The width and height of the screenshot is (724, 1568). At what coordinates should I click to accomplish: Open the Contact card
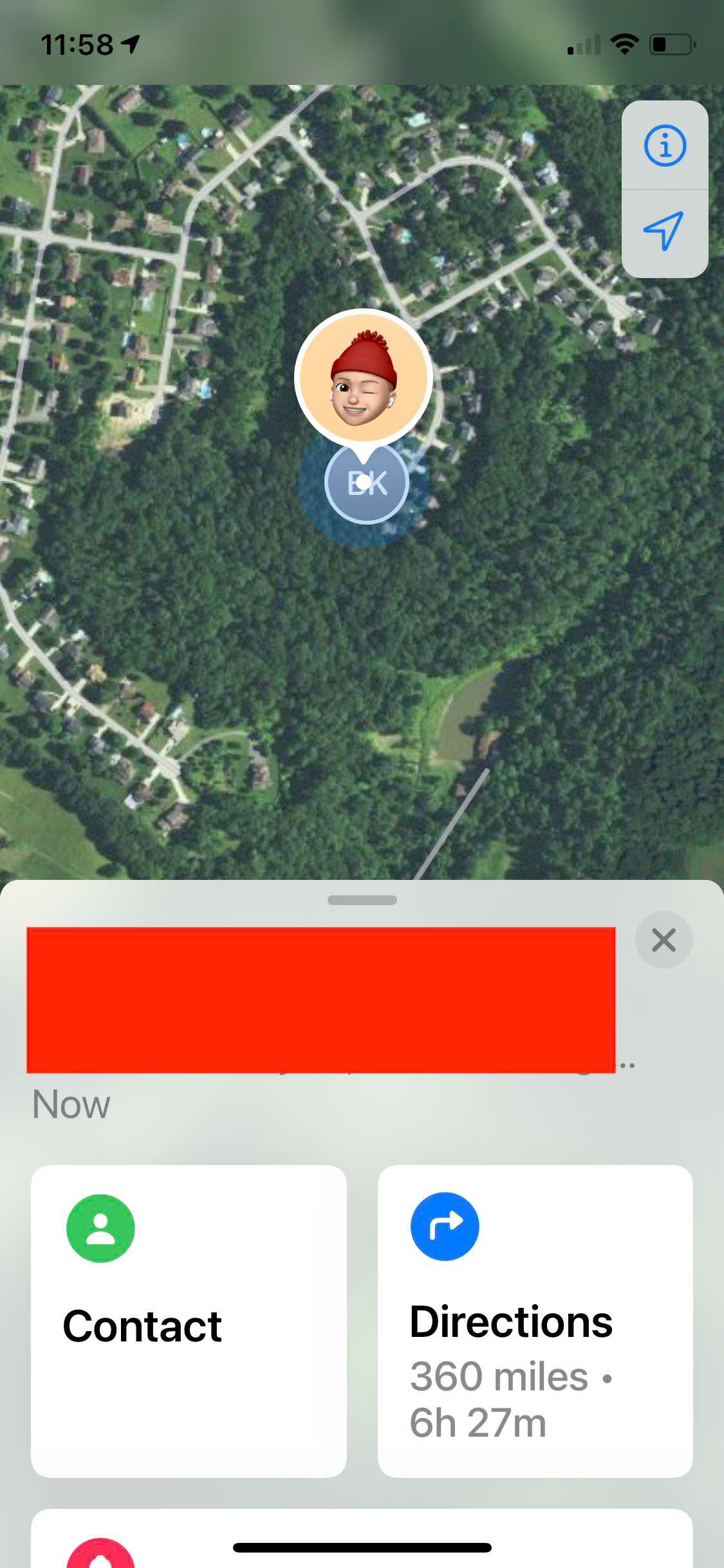click(189, 1321)
